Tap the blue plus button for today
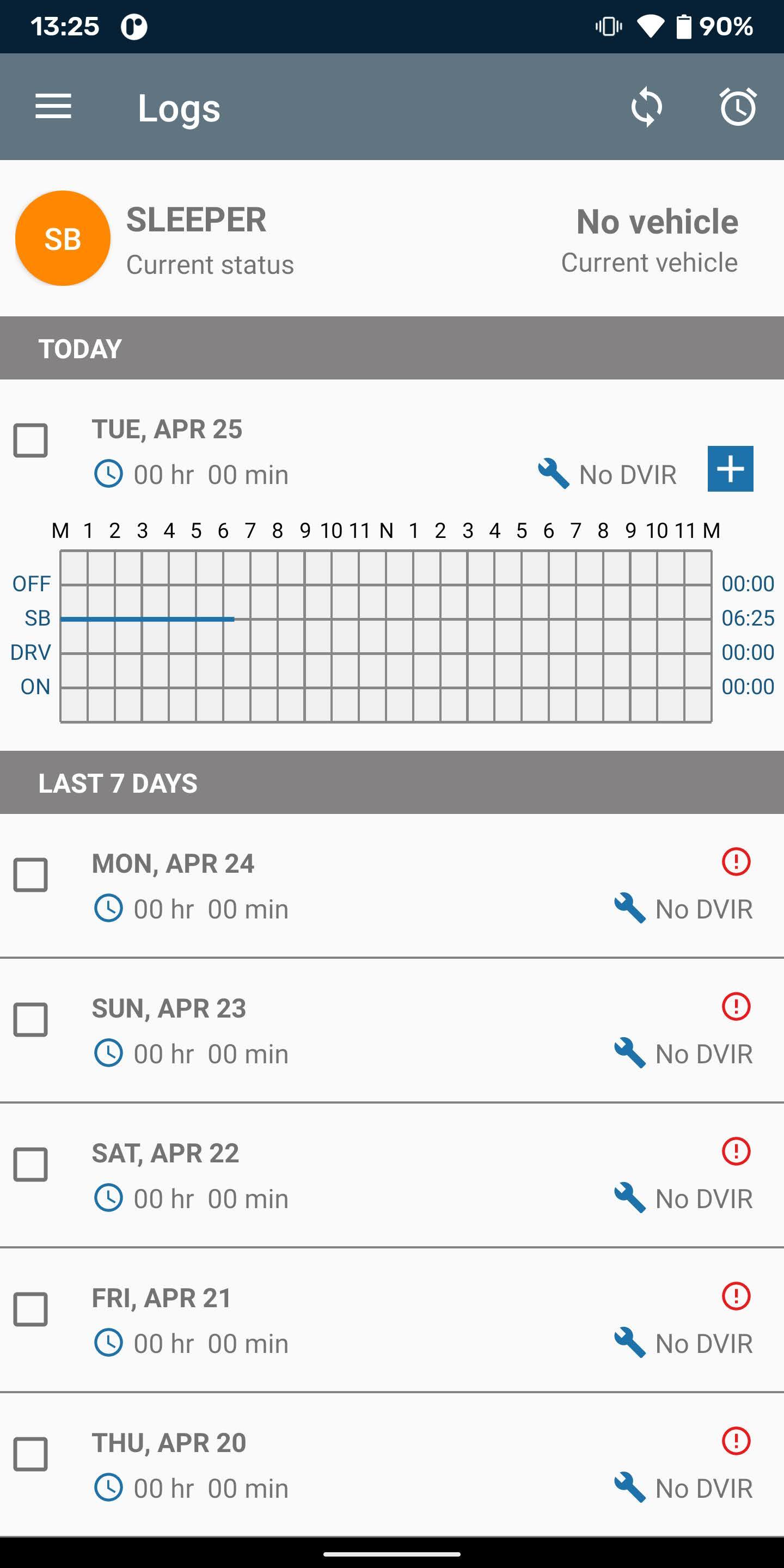 pyautogui.click(x=731, y=469)
